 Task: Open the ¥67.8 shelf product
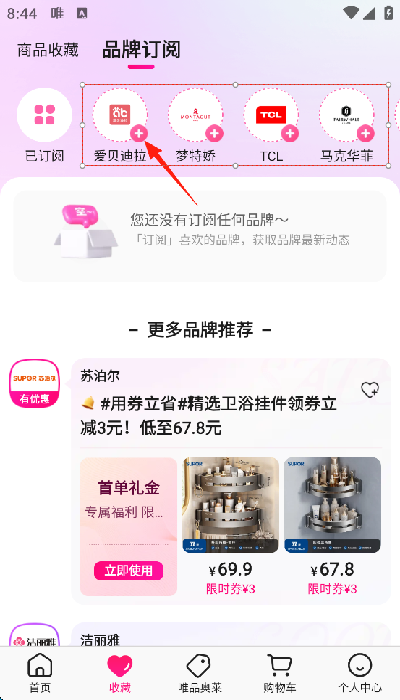tap(333, 527)
